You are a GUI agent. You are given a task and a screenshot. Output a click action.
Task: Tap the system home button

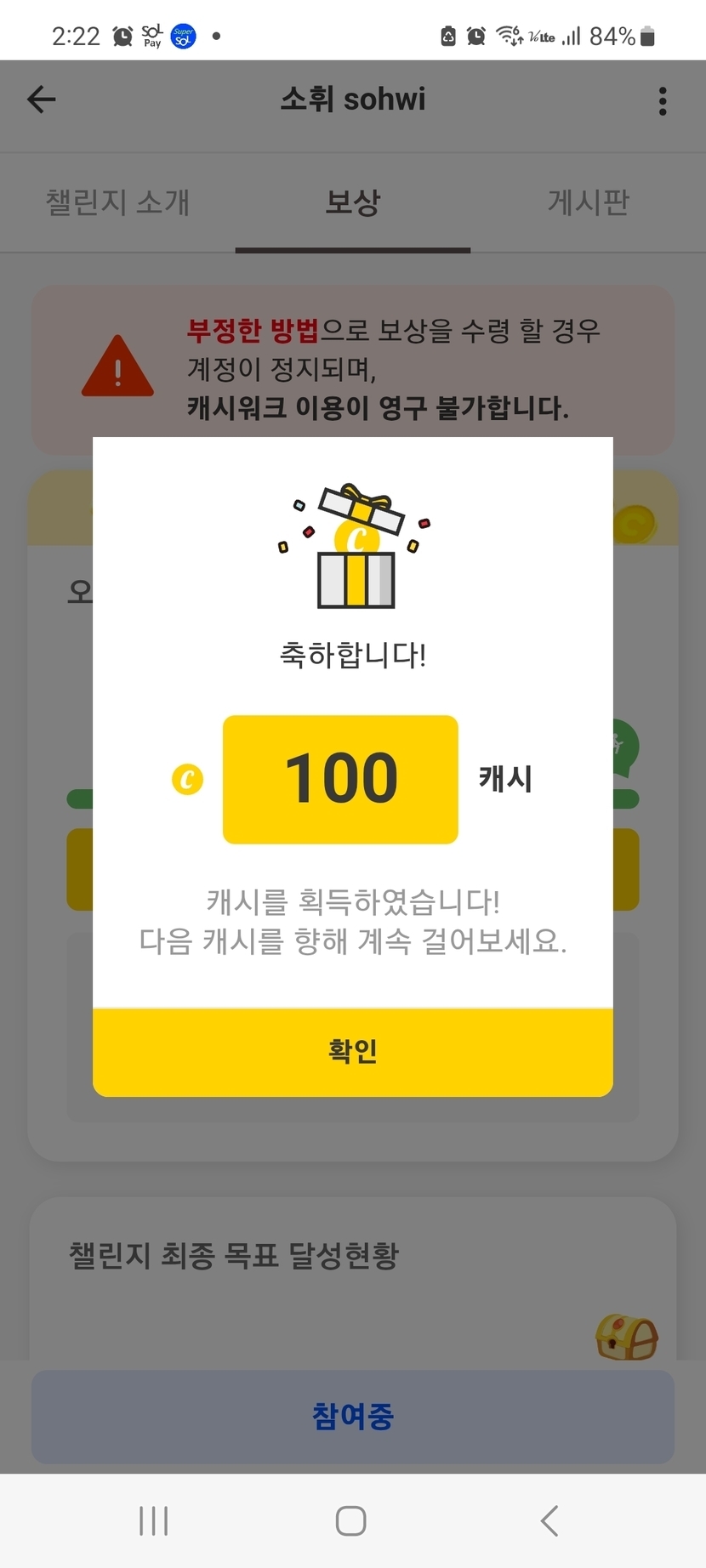click(351, 1520)
